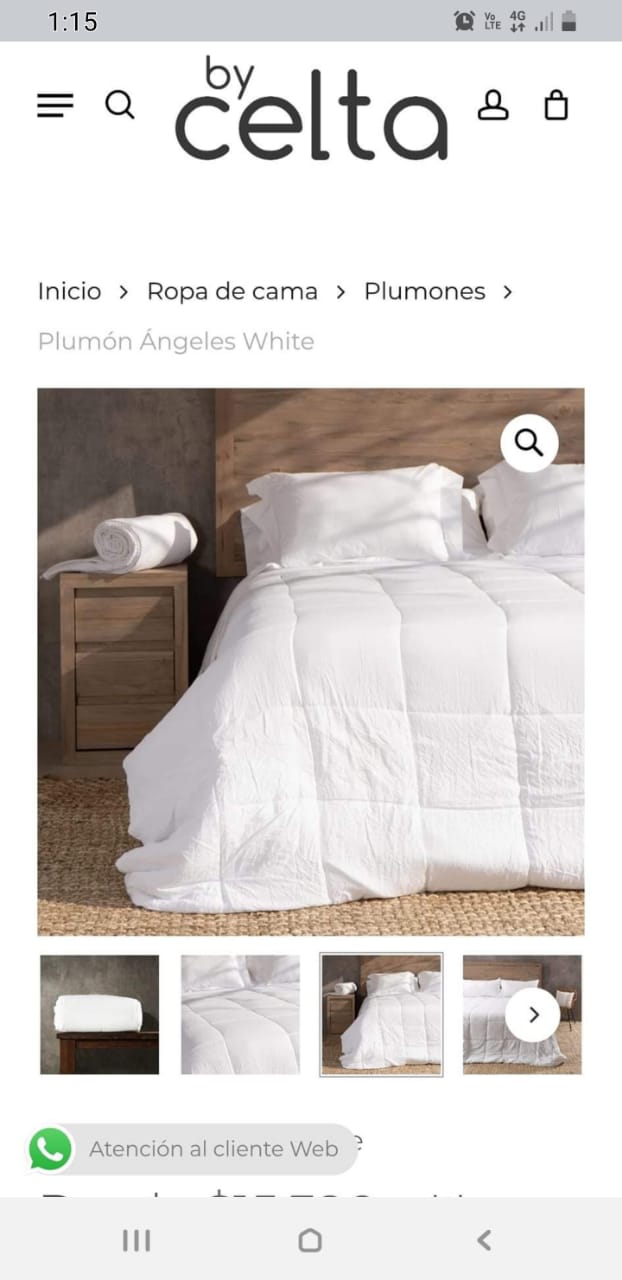Go back with the system back button
The image size is (622, 1280).
coord(484,1240)
